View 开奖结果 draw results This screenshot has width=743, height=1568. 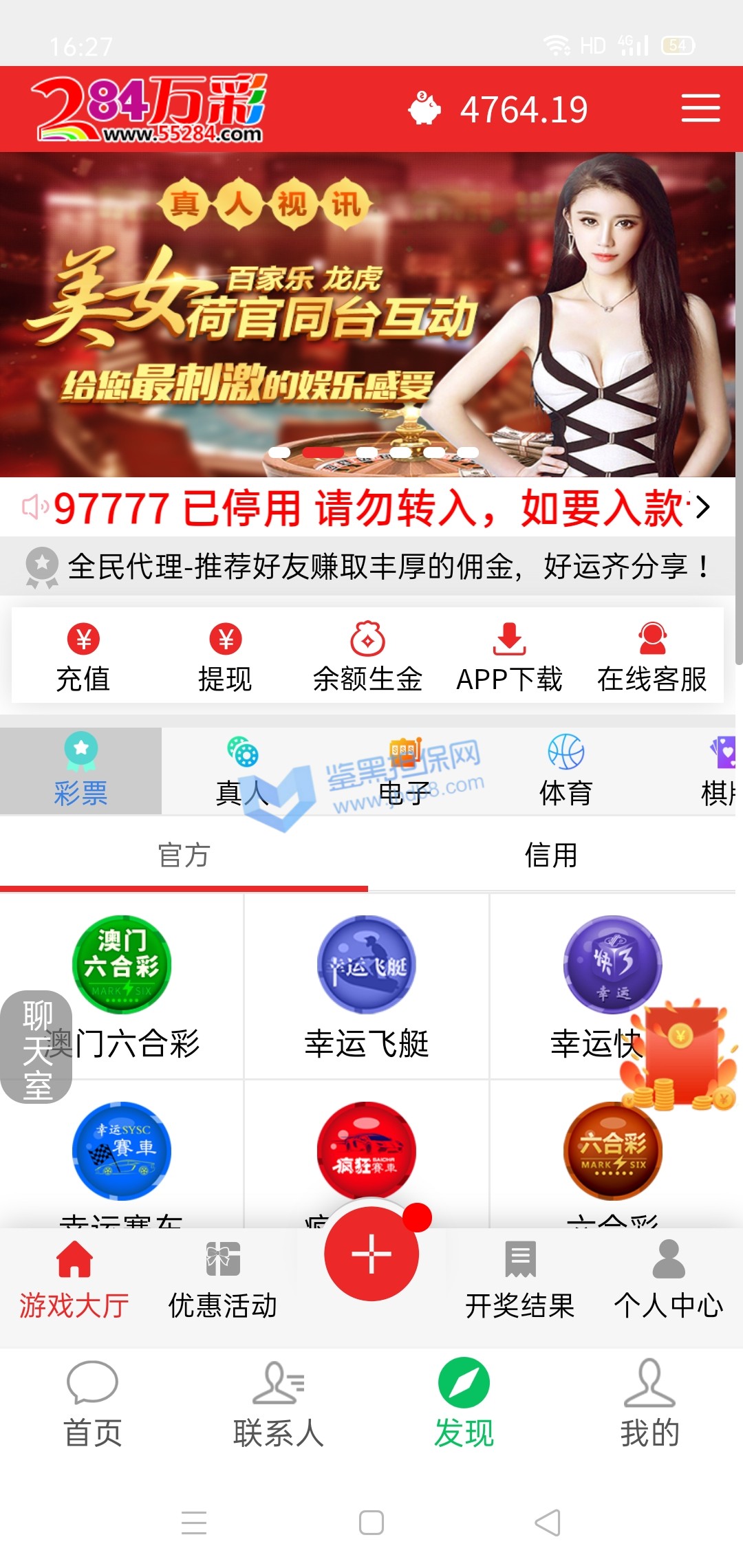pos(520,1281)
